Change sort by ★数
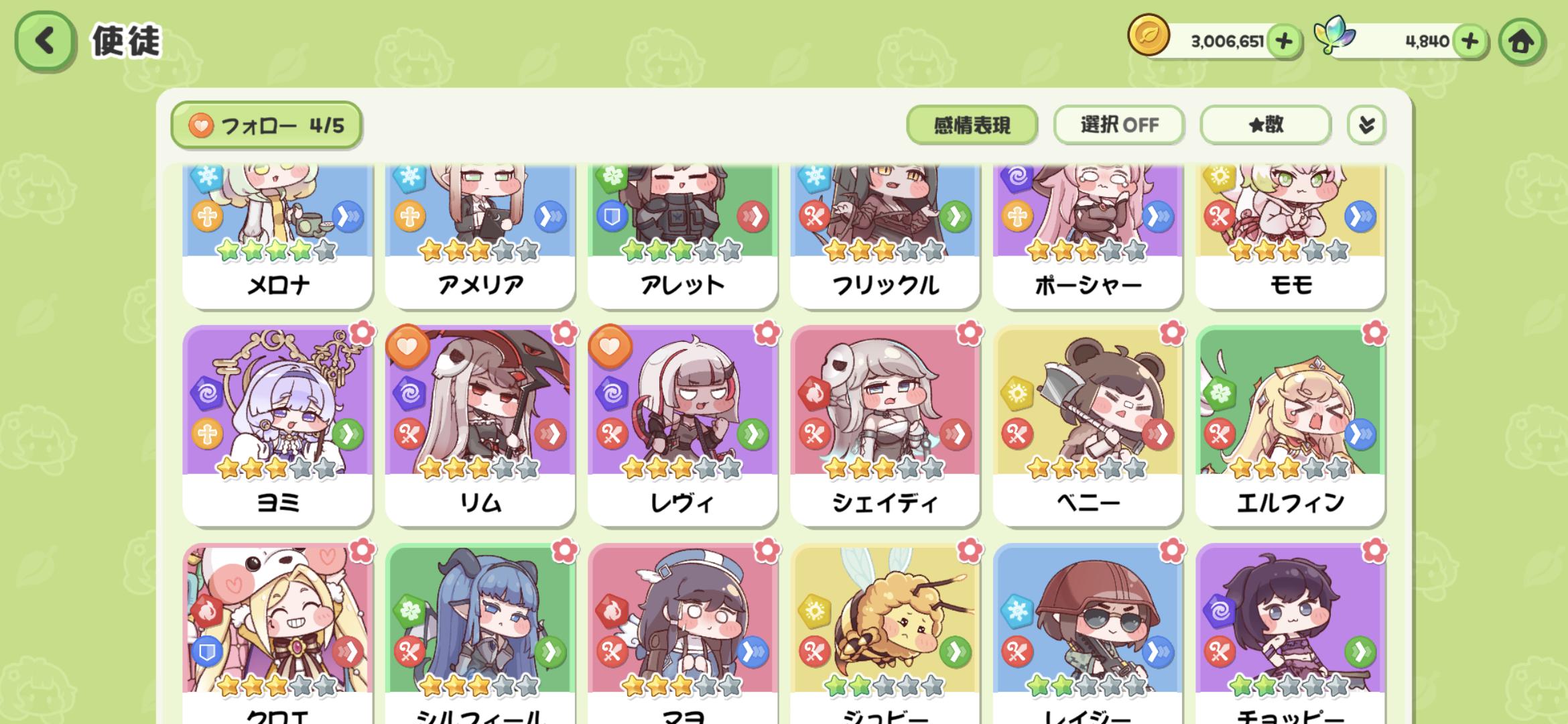1568x724 pixels. tap(1265, 125)
